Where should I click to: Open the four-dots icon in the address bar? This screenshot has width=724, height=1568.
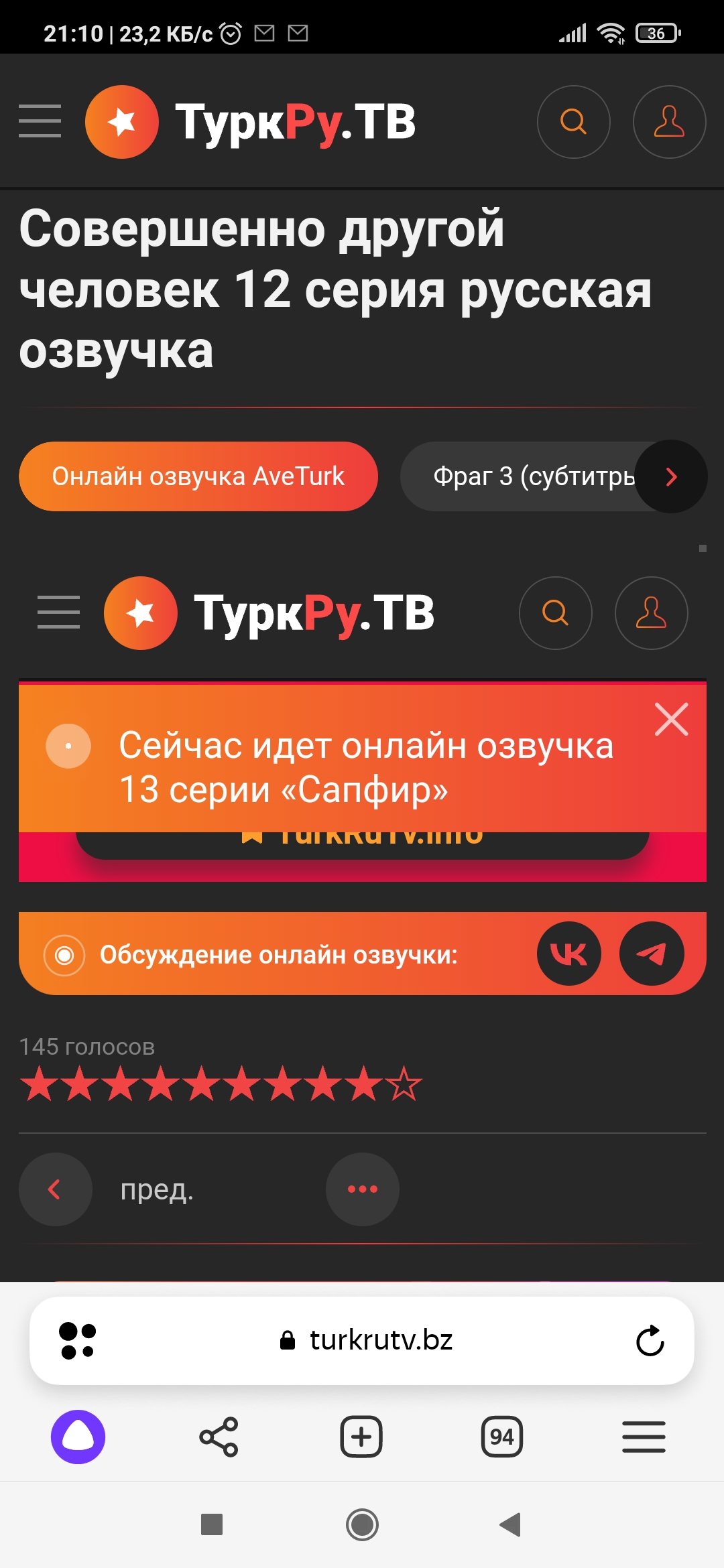[x=78, y=1340]
